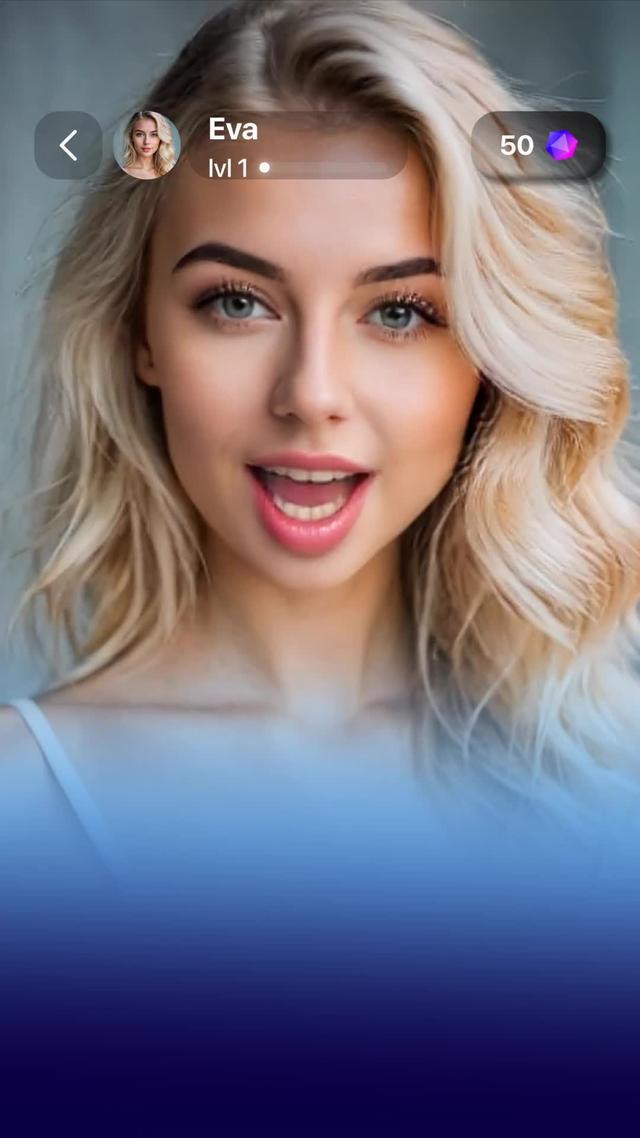
Task: Open the 50 gems balance
Action: 538,146
